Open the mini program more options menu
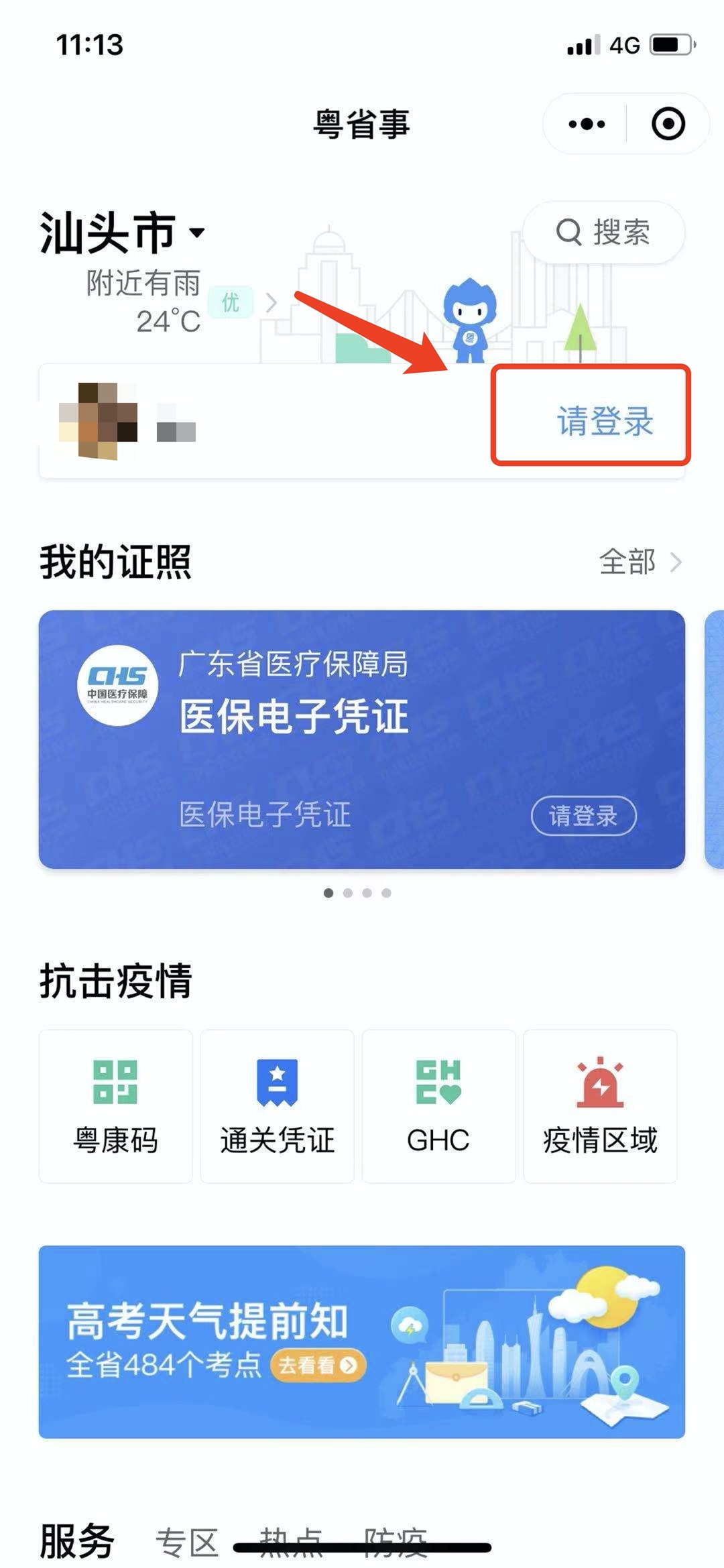The width and height of the screenshot is (724, 1568). pyautogui.click(x=587, y=124)
